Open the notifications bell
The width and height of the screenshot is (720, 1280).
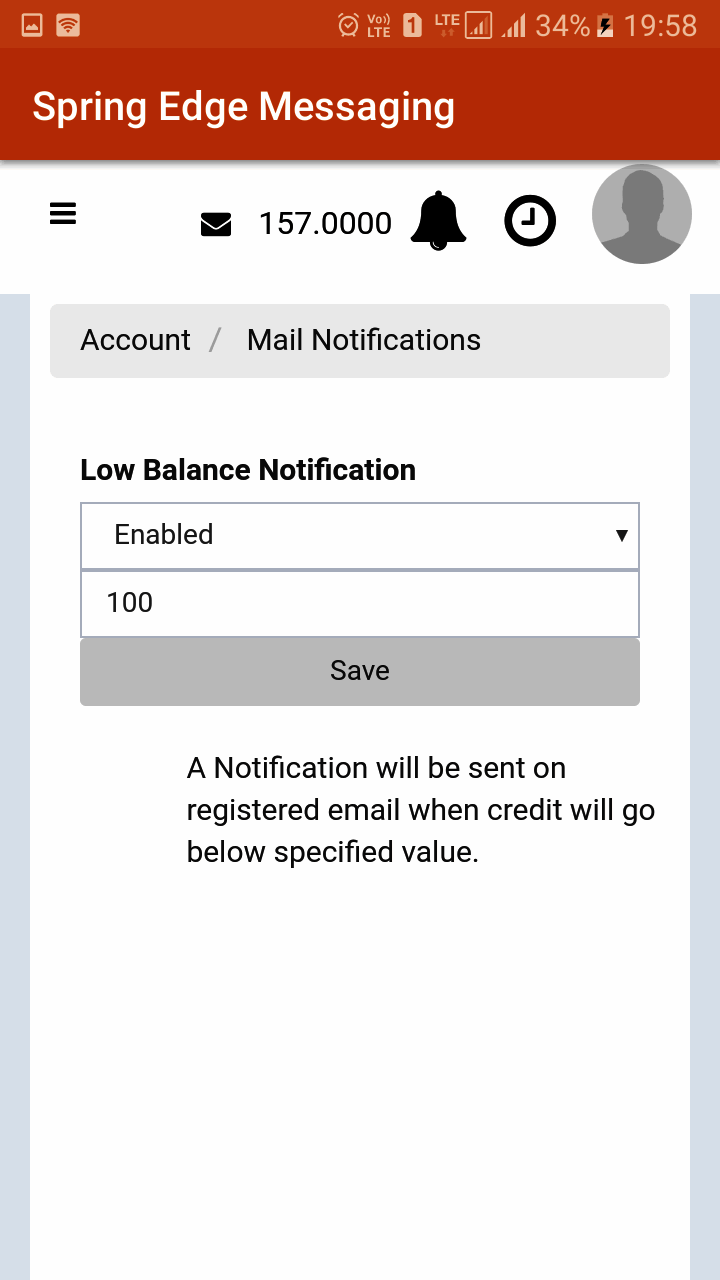click(438, 221)
